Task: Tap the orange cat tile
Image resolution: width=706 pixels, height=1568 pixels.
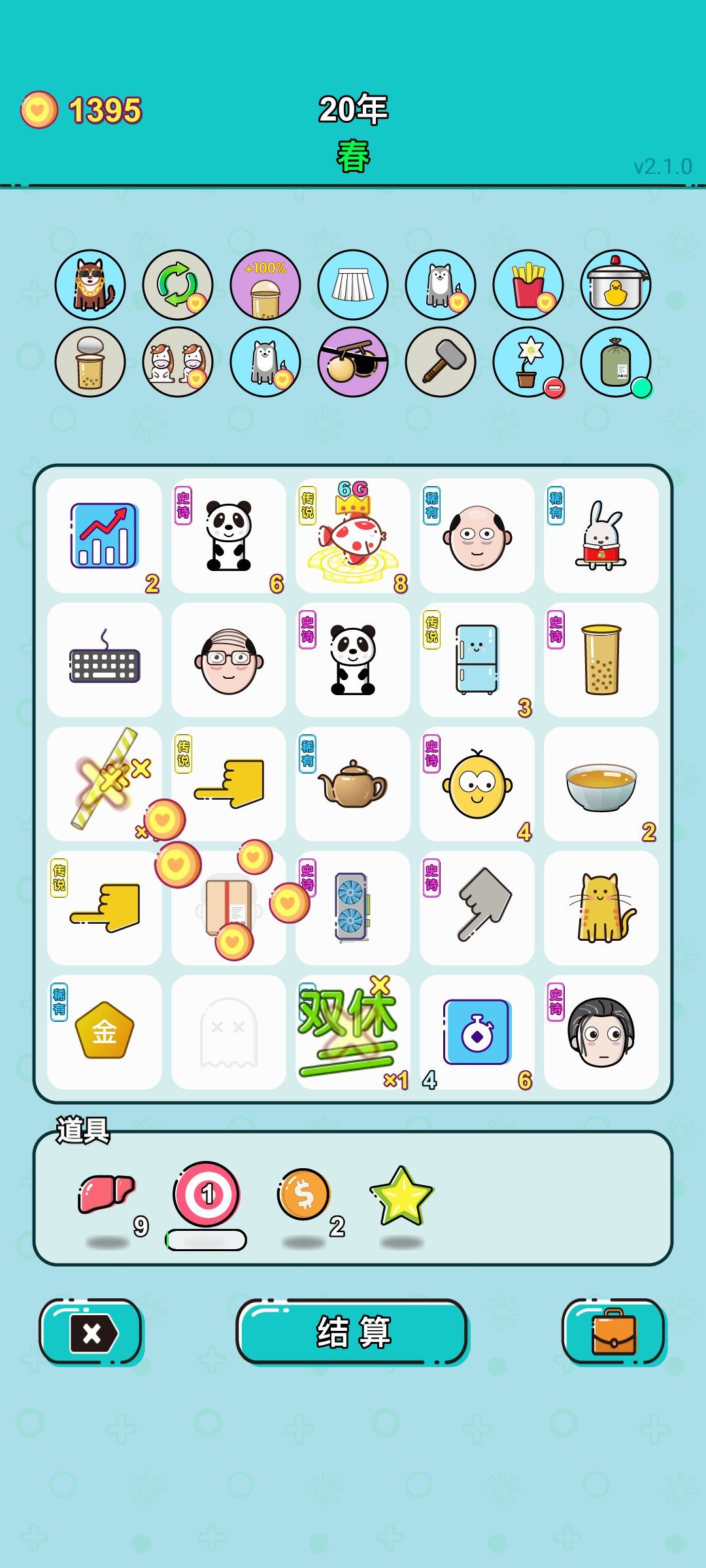Action: (601, 908)
